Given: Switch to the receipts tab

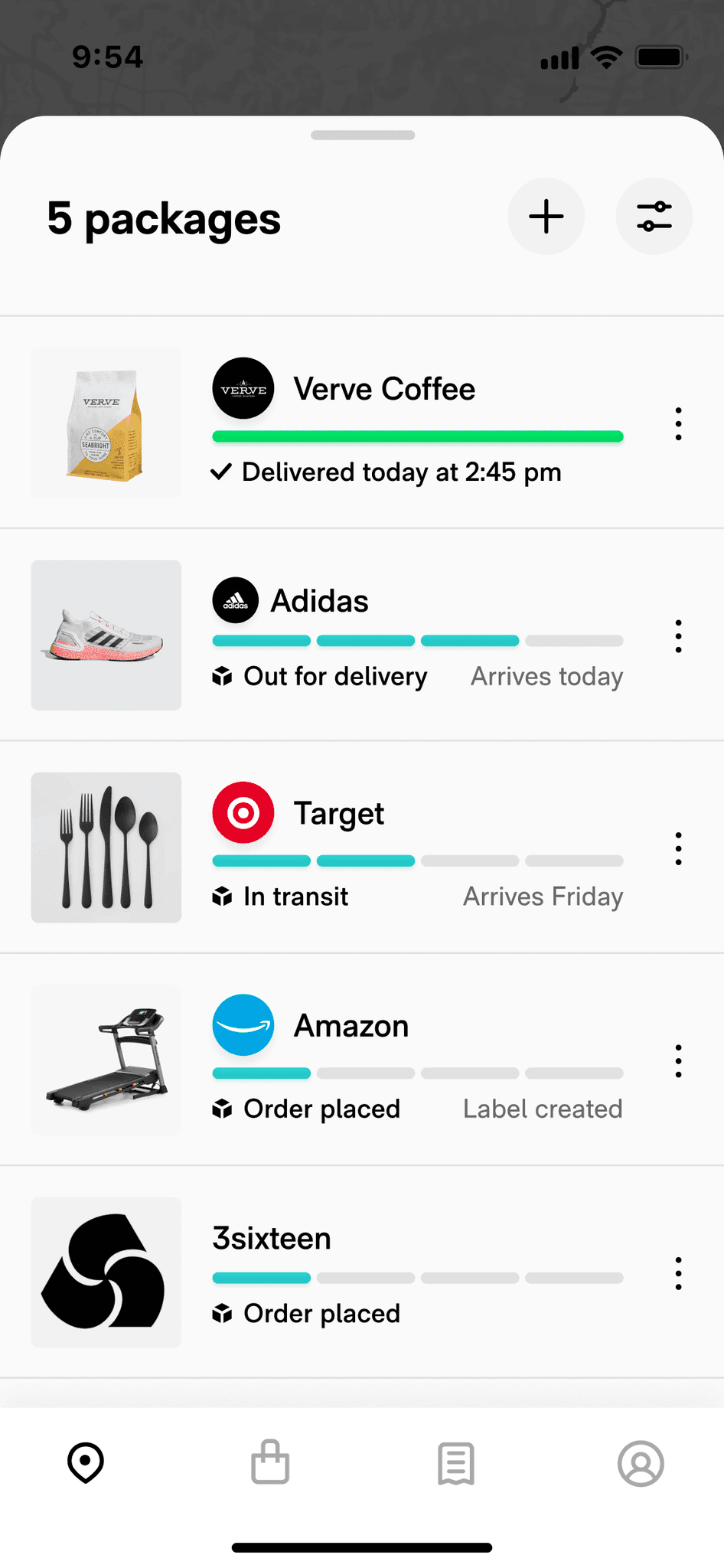Looking at the screenshot, I should [456, 1464].
